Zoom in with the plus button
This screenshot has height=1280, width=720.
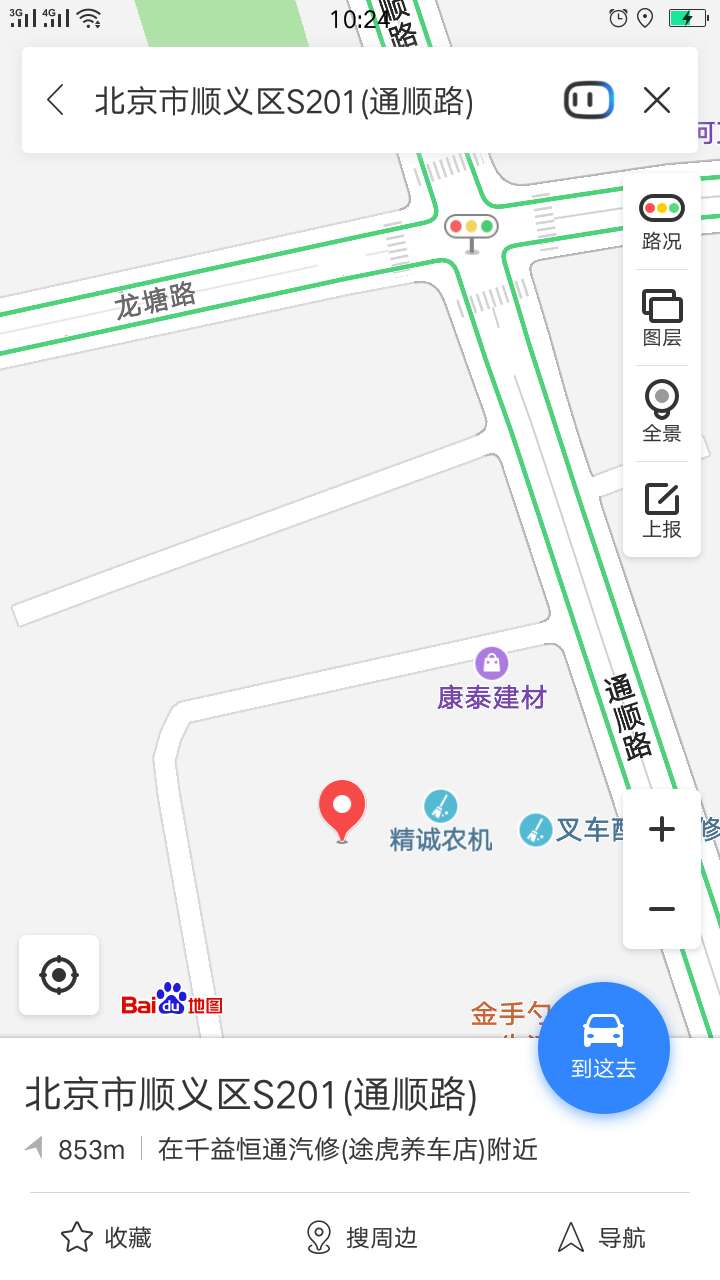tap(662, 829)
